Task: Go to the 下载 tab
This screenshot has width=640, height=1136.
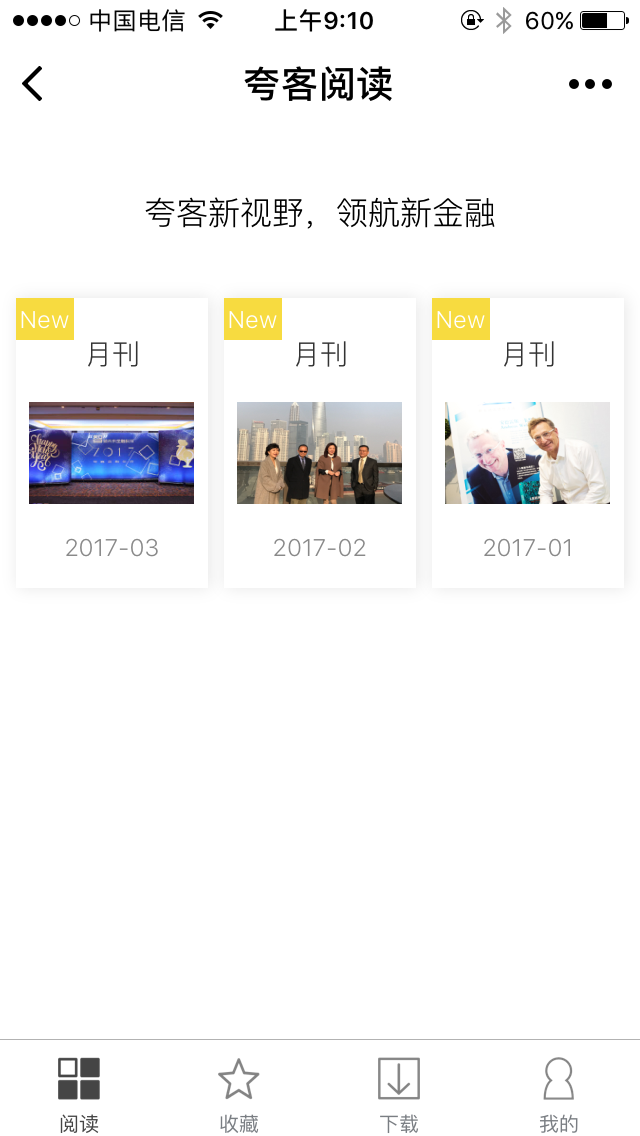Action: click(x=399, y=1093)
